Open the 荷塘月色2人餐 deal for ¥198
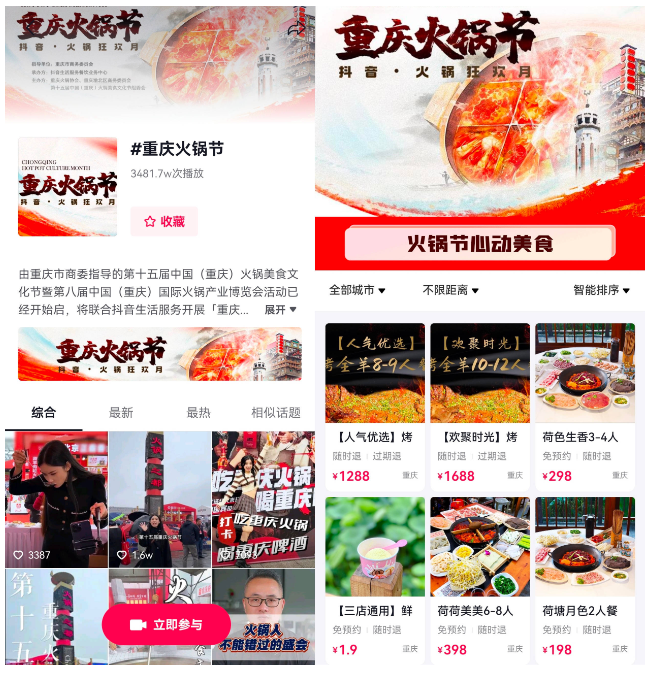Viewport: 647px width, 678px height. click(x=585, y=578)
